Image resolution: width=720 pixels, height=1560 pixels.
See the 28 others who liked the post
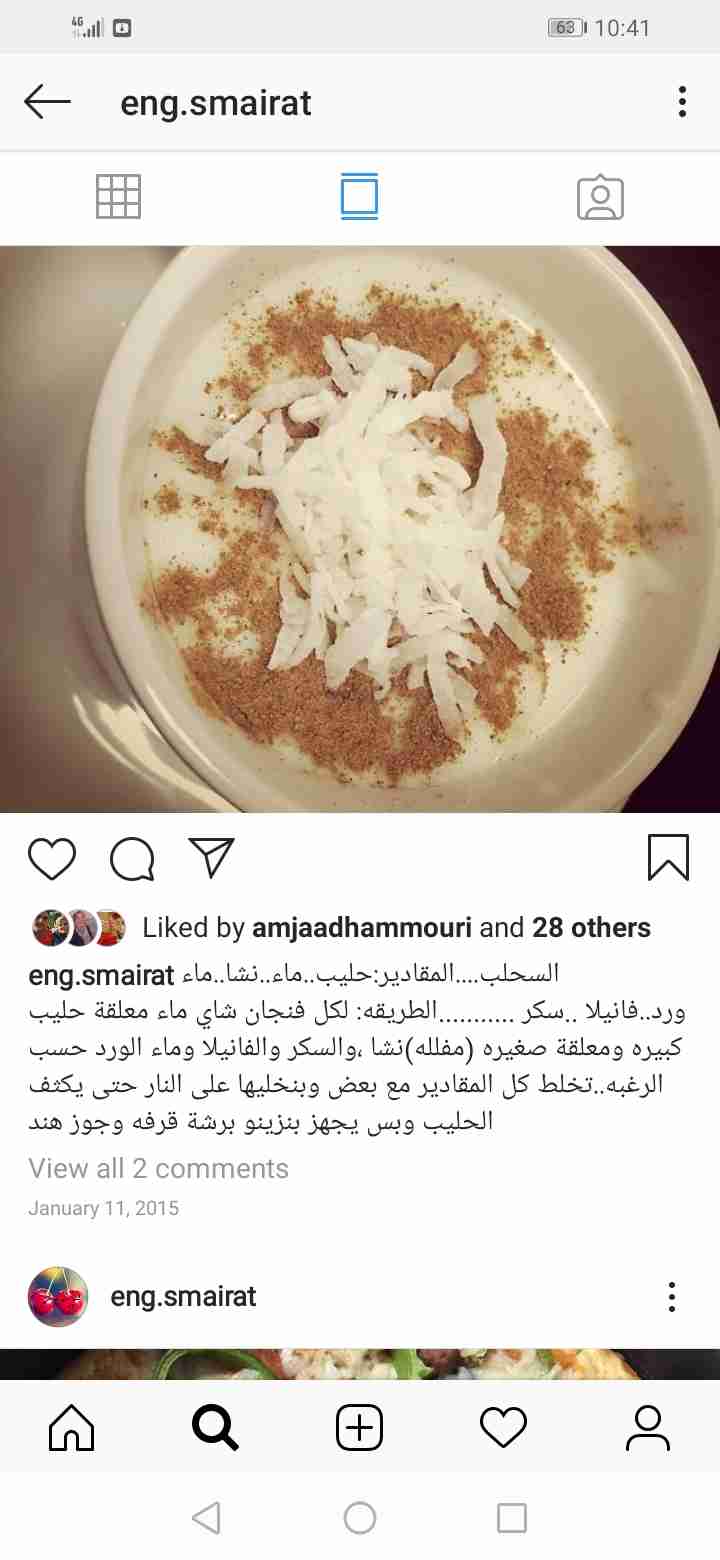(x=591, y=928)
